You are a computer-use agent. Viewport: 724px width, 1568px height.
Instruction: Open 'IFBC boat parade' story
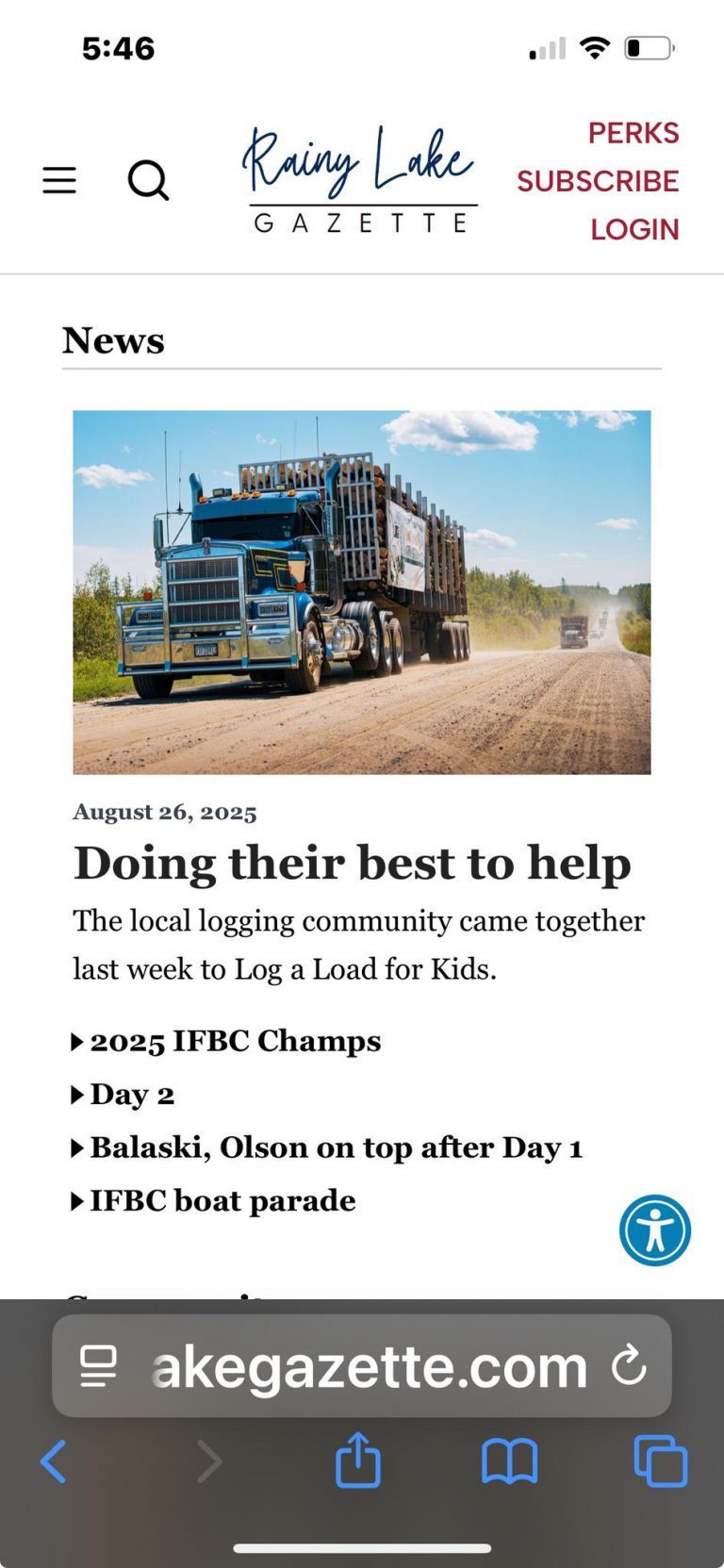click(222, 1201)
